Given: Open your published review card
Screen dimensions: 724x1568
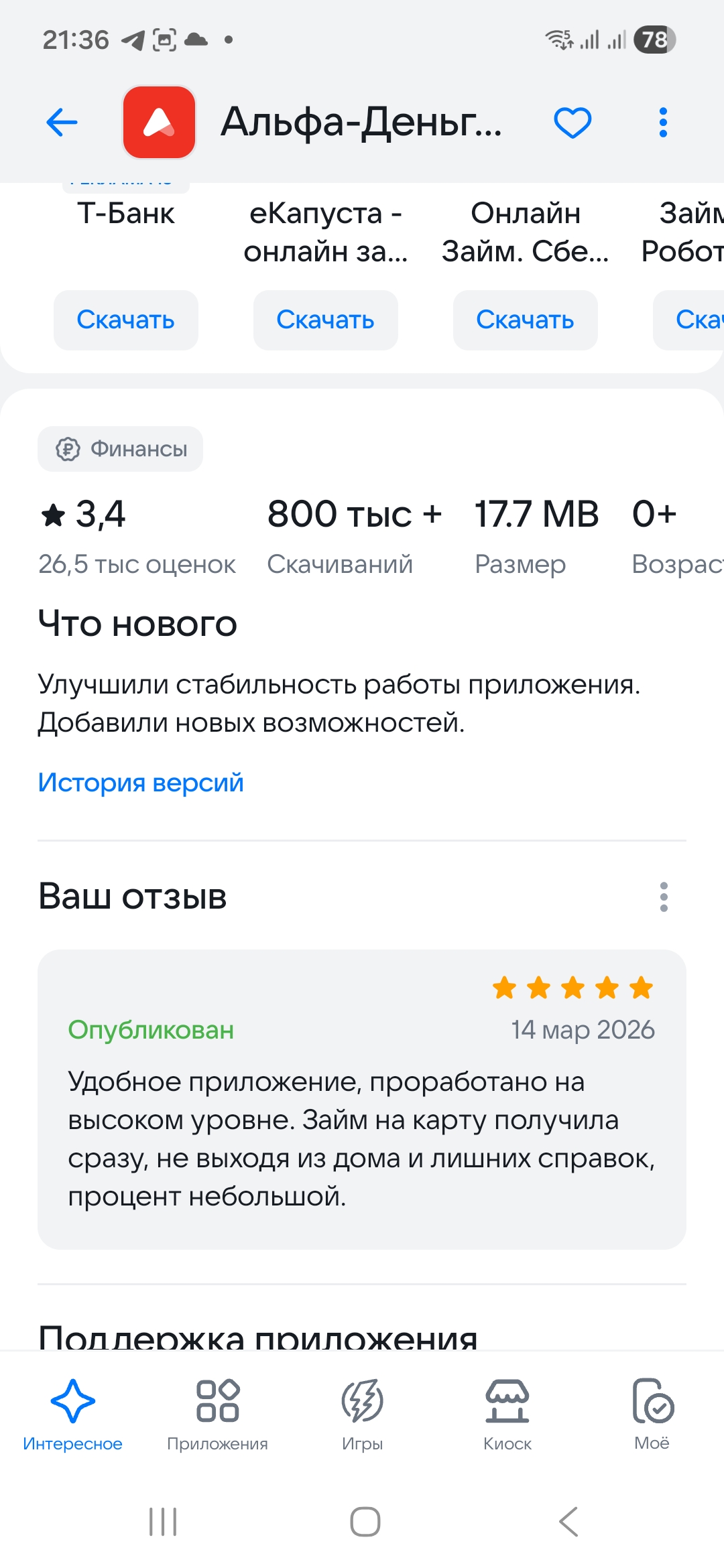Looking at the screenshot, I should click(x=362, y=1099).
